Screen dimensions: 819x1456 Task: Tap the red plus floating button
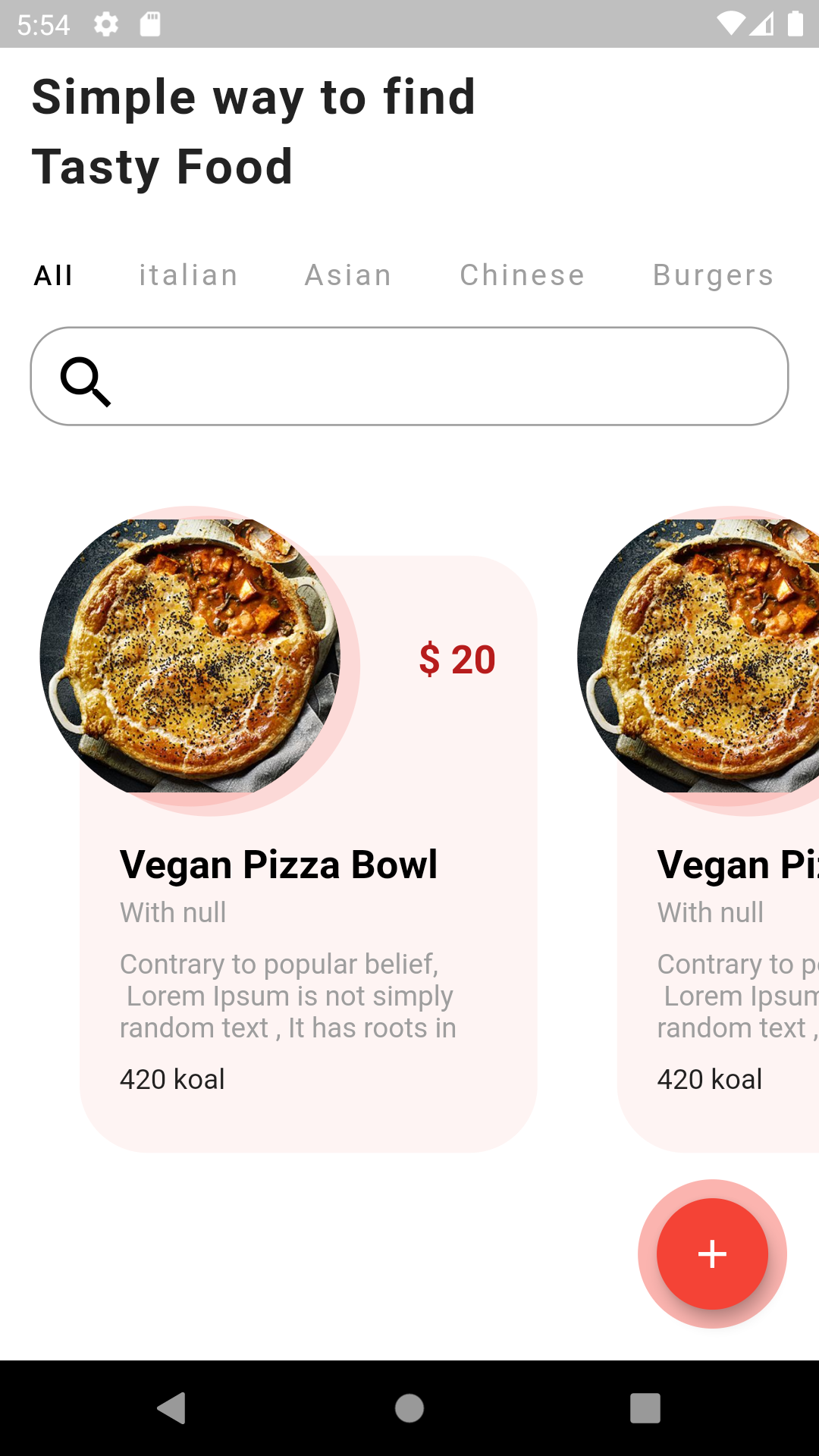[712, 1254]
